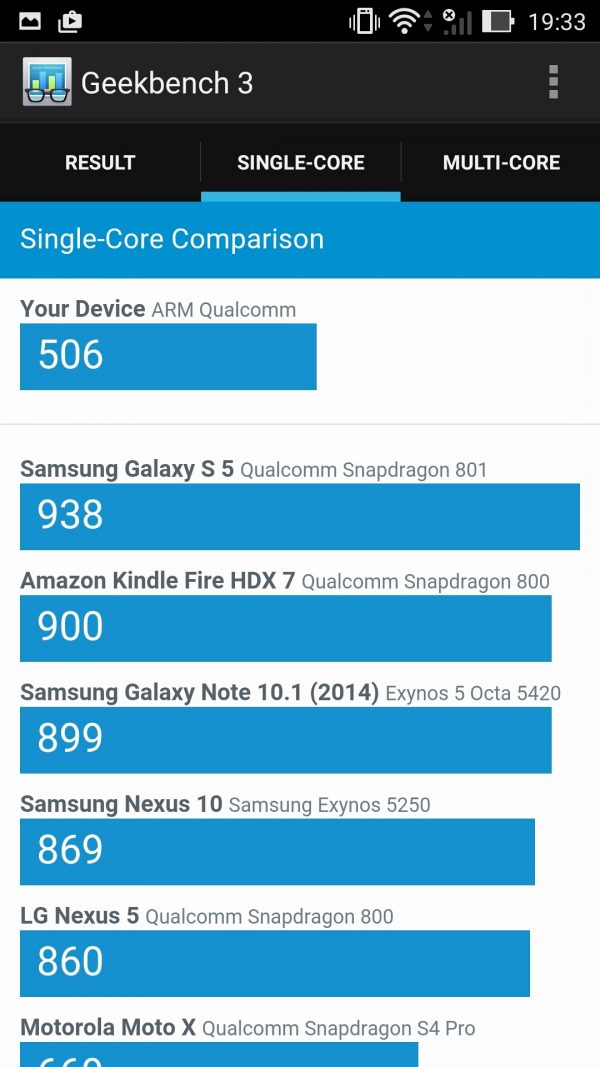Image resolution: width=600 pixels, height=1067 pixels.
Task: Open the overflow menu
Action: coord(553,83)
